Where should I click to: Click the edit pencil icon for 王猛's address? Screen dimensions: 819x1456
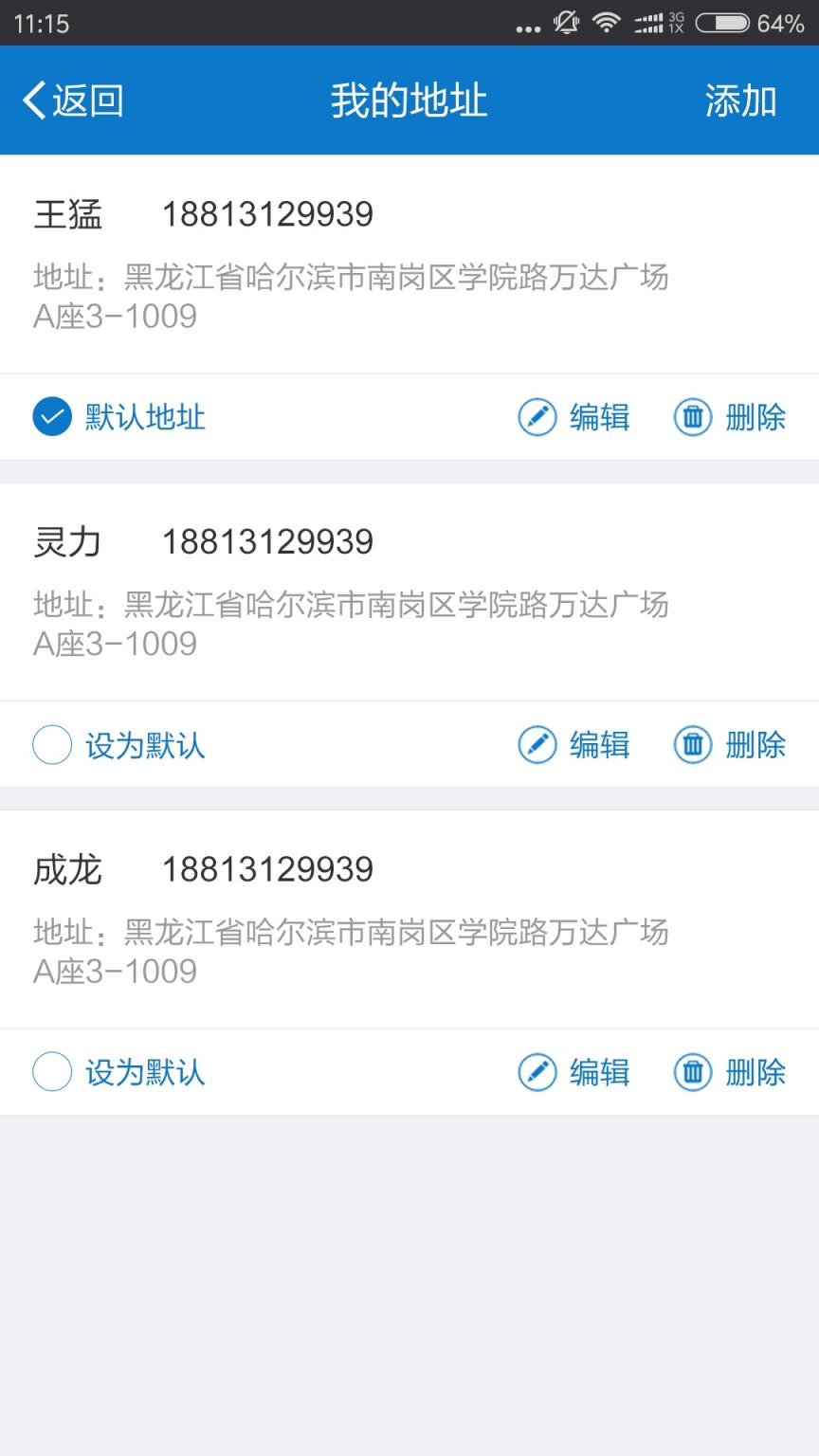pyautogui.click(x=537, y=417)
